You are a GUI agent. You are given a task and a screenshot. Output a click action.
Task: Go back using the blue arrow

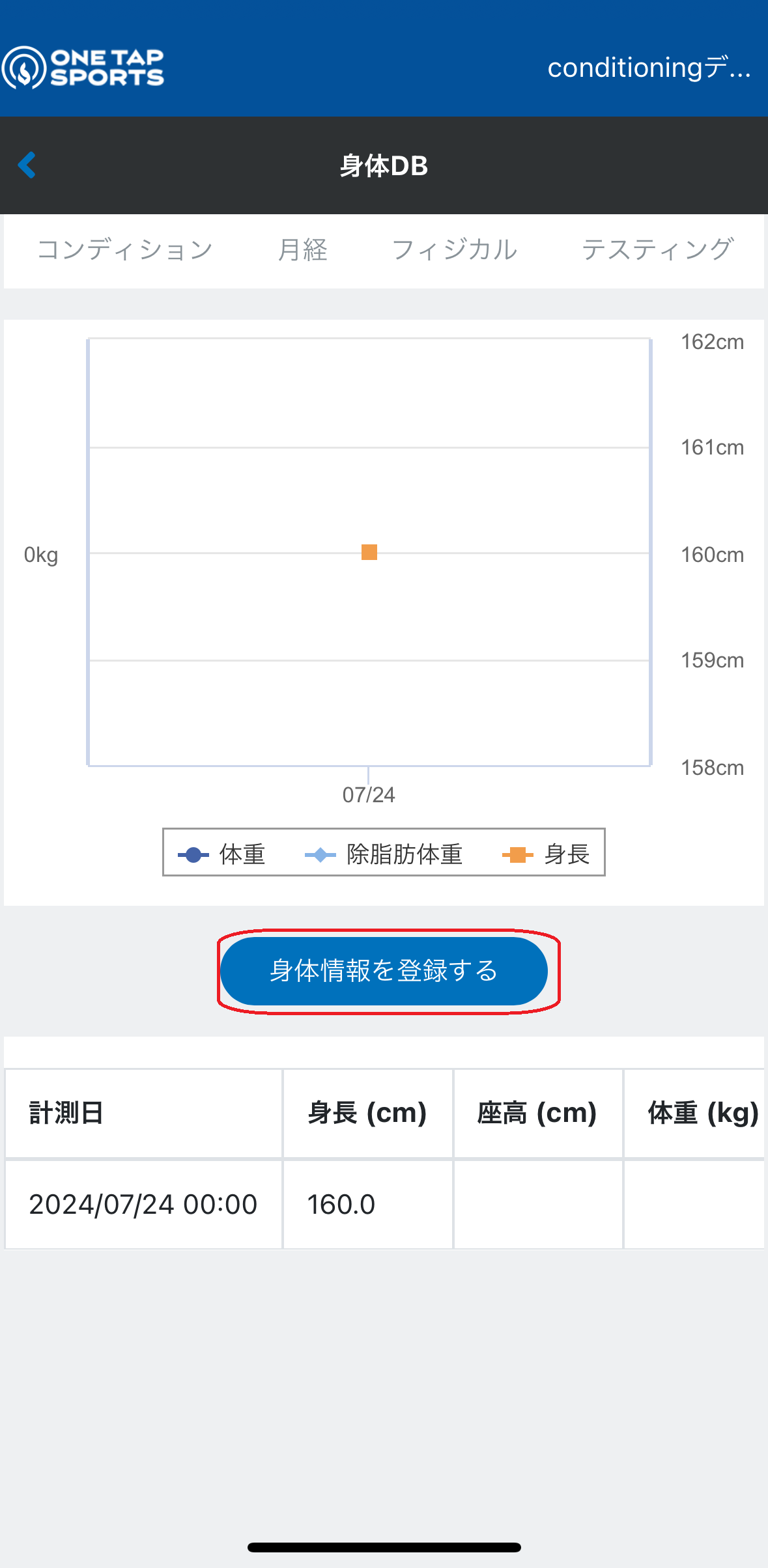pyautogui.click(x=27, y=165)
